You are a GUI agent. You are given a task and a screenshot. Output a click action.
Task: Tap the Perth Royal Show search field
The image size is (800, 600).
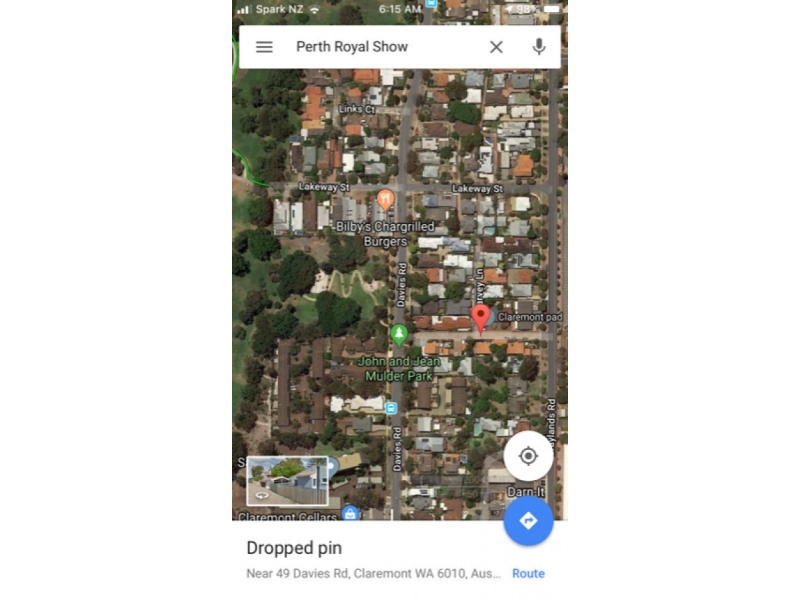pyautogui.click(x=380, y=47)
